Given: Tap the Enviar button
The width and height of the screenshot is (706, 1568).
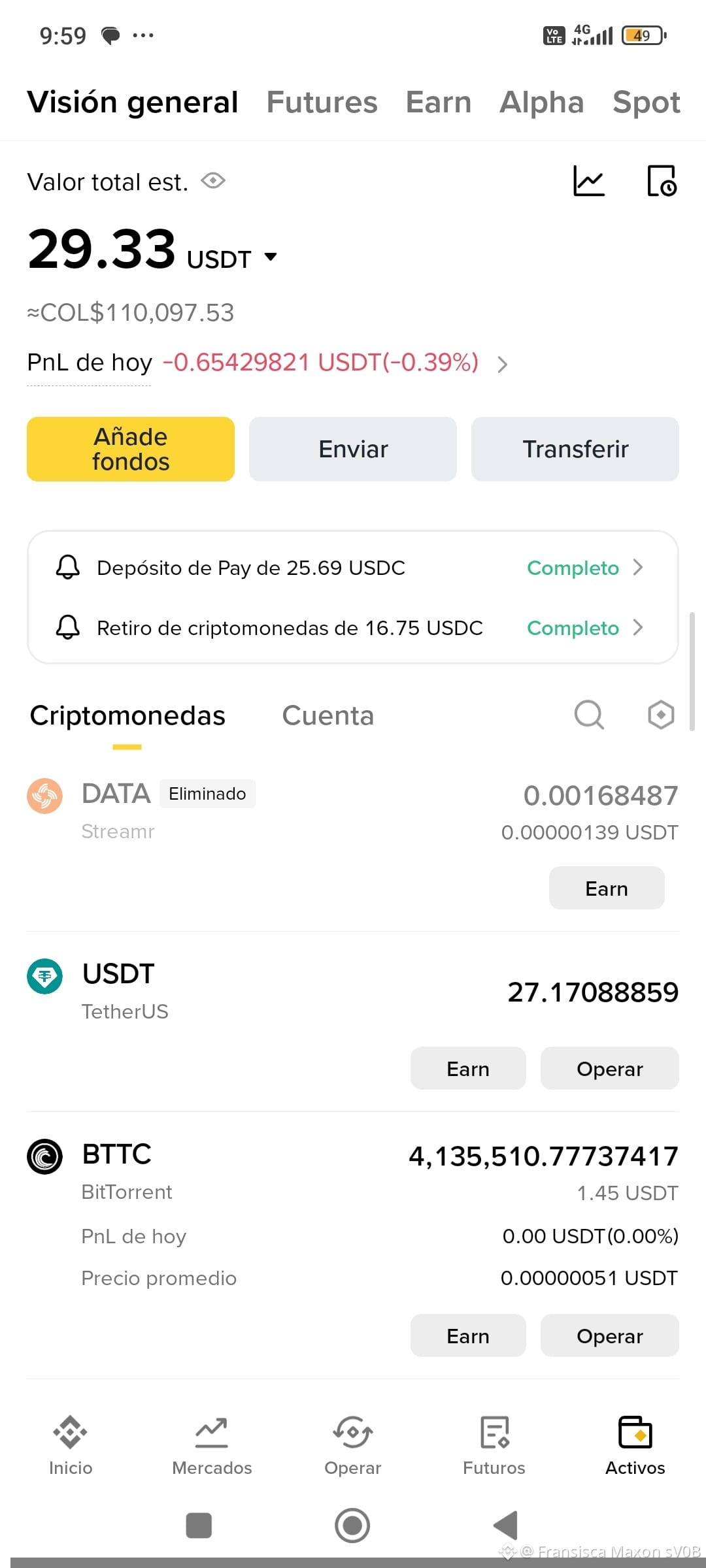Looking at the screenshot, I should click(353, 449).
